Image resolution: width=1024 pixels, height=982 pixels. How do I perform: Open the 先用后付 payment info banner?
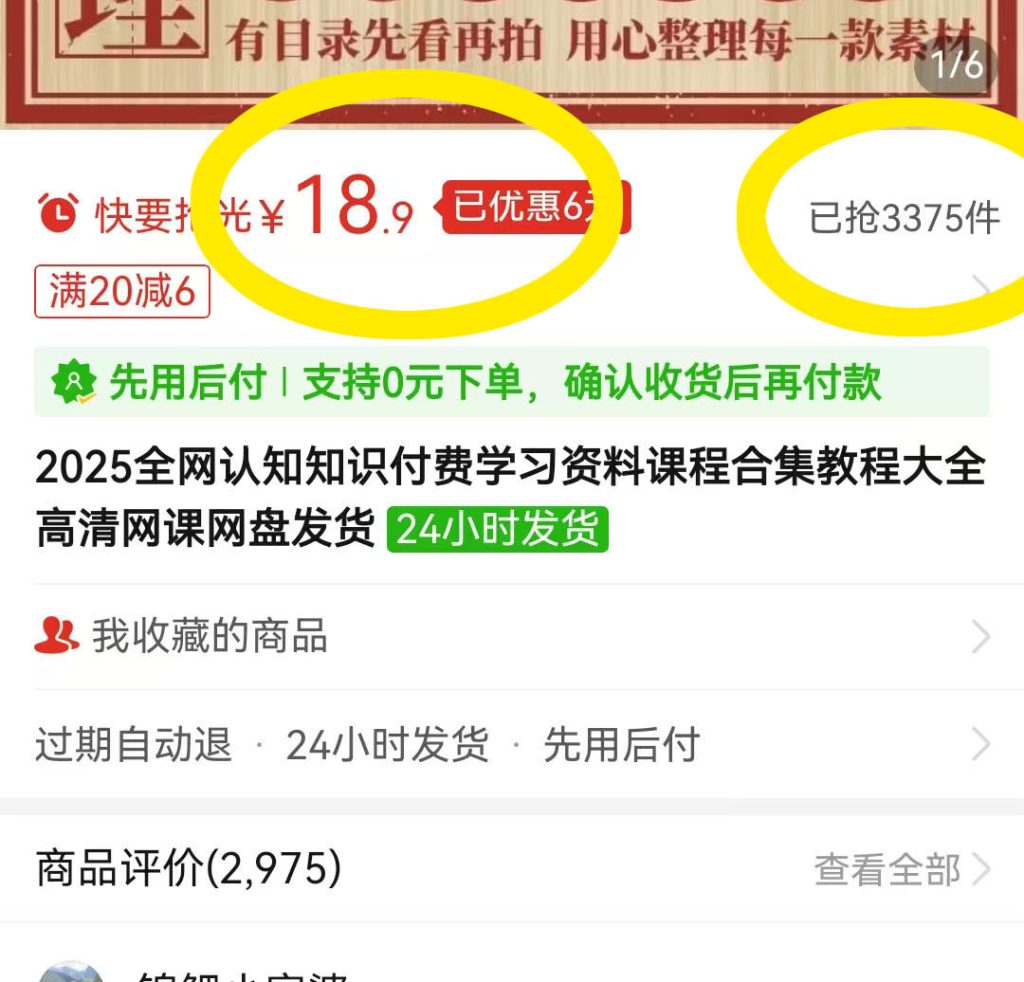click(x=510, y=382)
